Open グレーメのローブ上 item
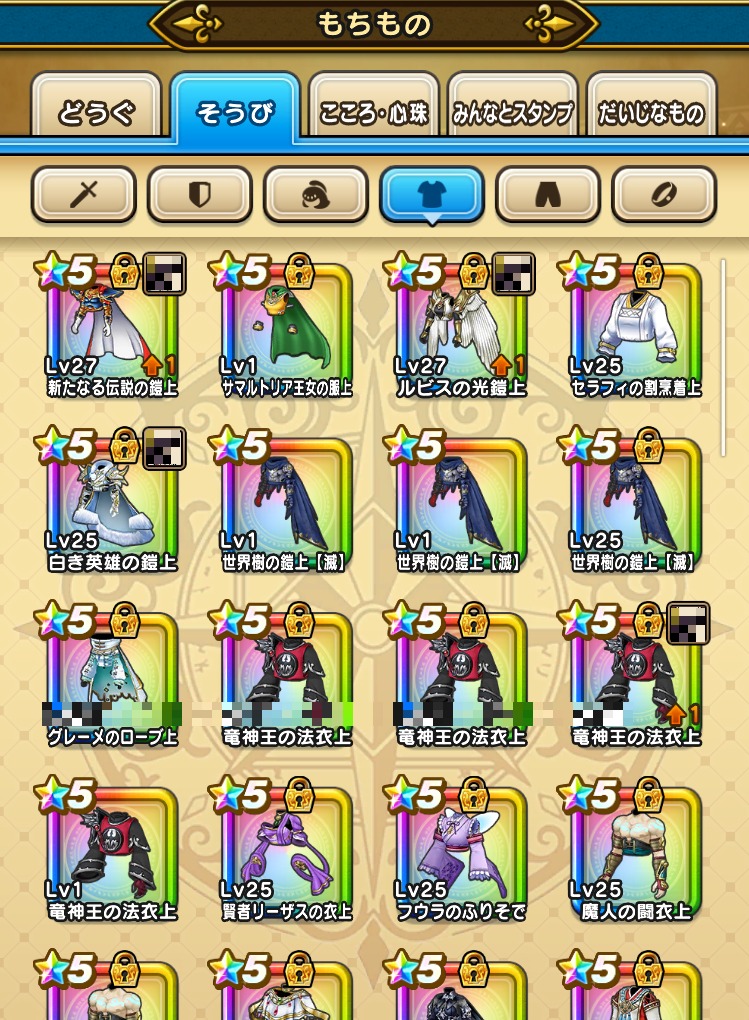This screenshot has height=1020, width=749. (x=112, y=680)
